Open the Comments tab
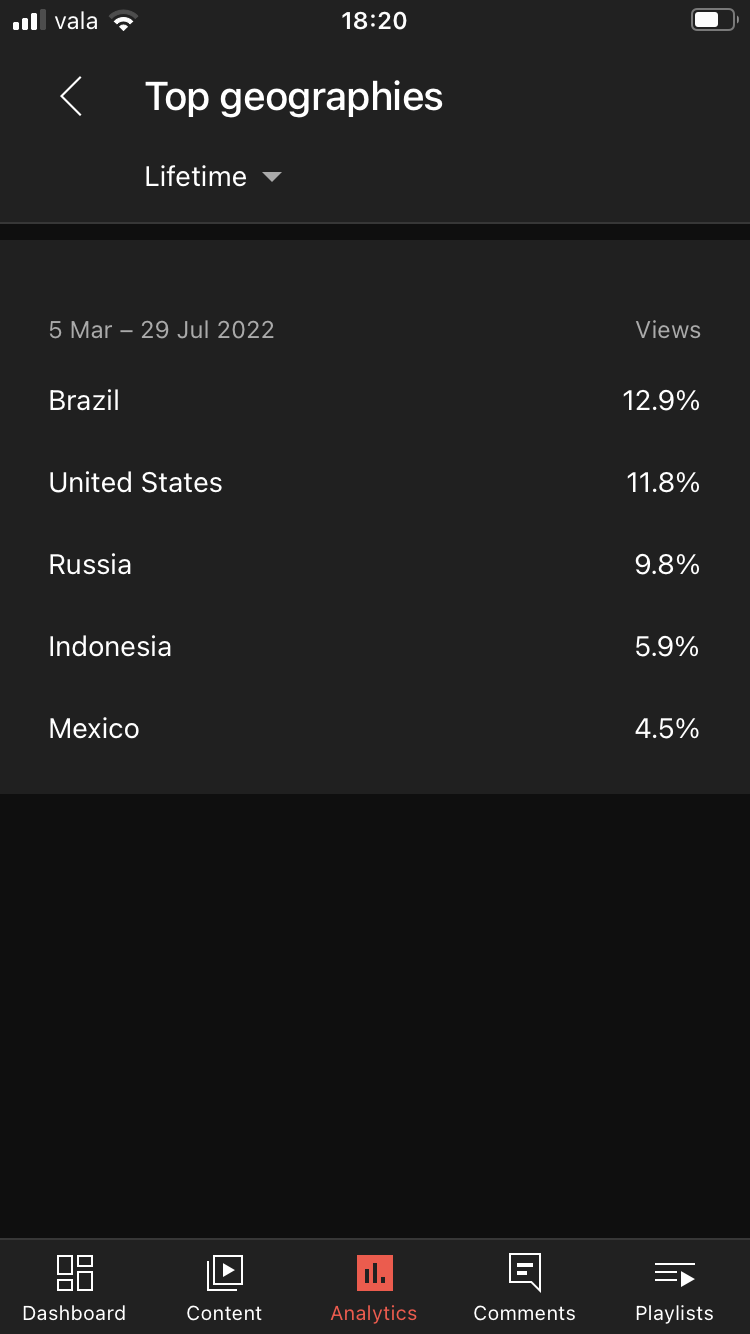This screenshot has width=750, height=1334. pyautogui.click(x=525, y=1288)
